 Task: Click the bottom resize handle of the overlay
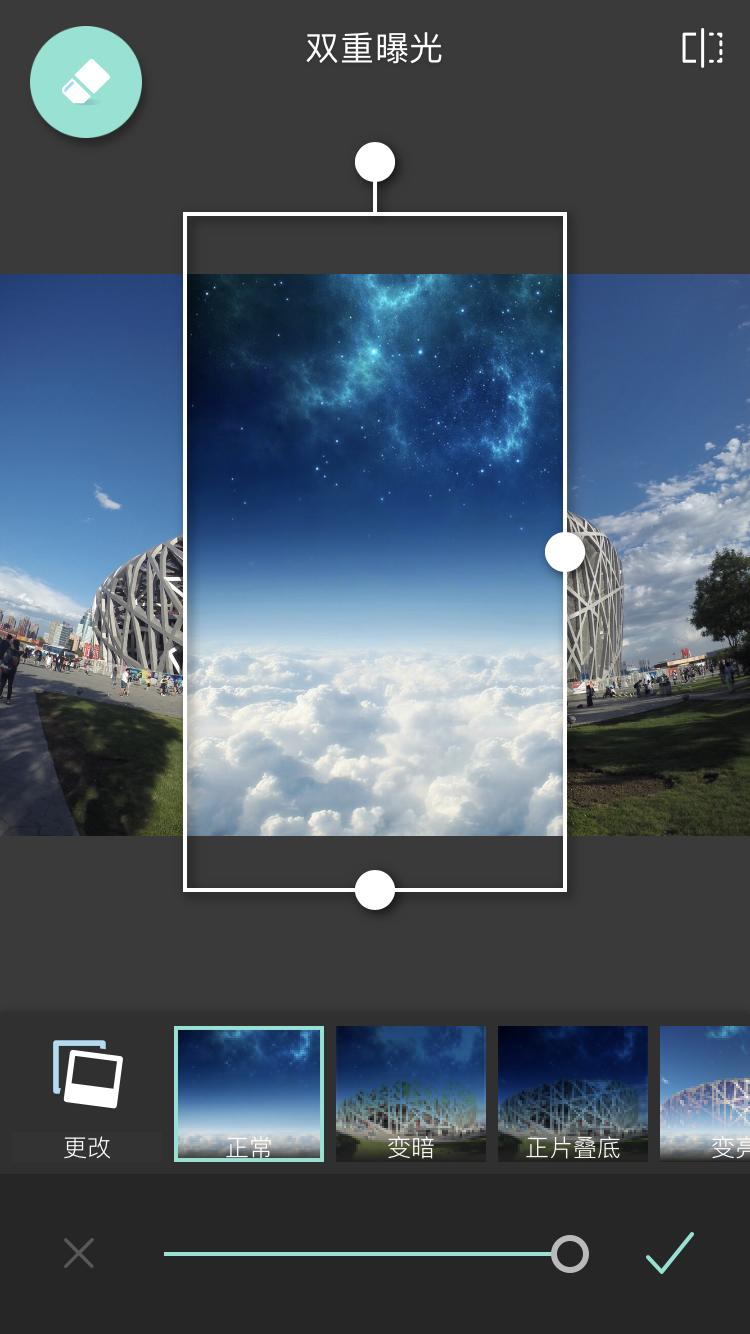(374, 889)
